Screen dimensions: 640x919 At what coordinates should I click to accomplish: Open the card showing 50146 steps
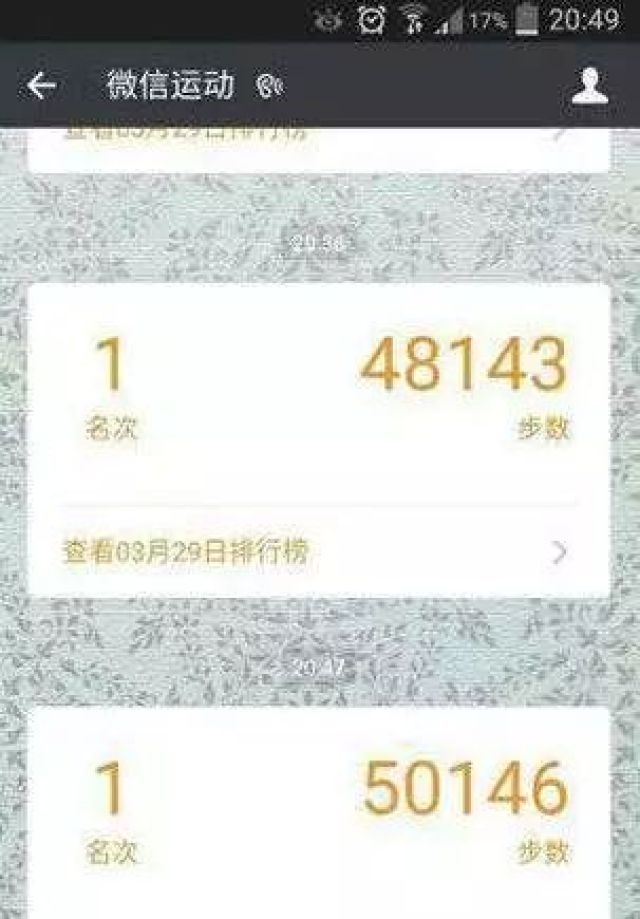[318, 810]
